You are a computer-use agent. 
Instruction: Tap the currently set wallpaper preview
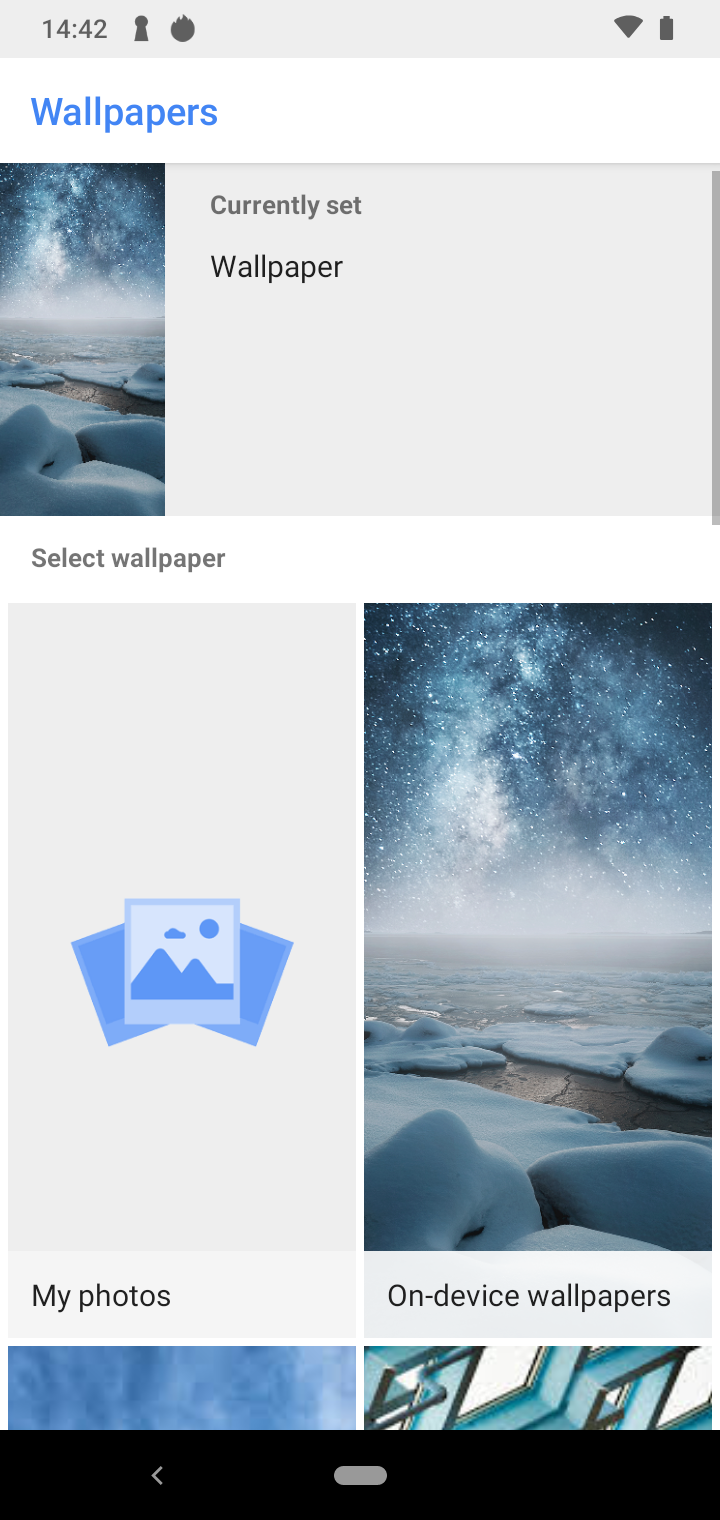pyautogui.click(x=82, y=340)
